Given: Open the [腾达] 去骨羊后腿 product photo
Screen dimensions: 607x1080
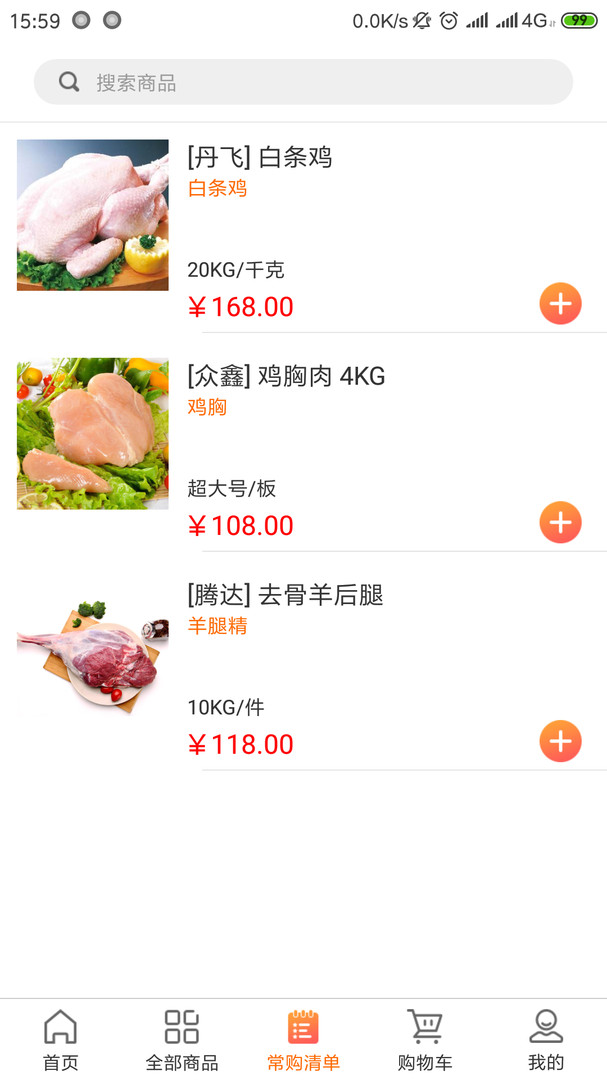Looking at the screenshot, I should click(93, 653).
